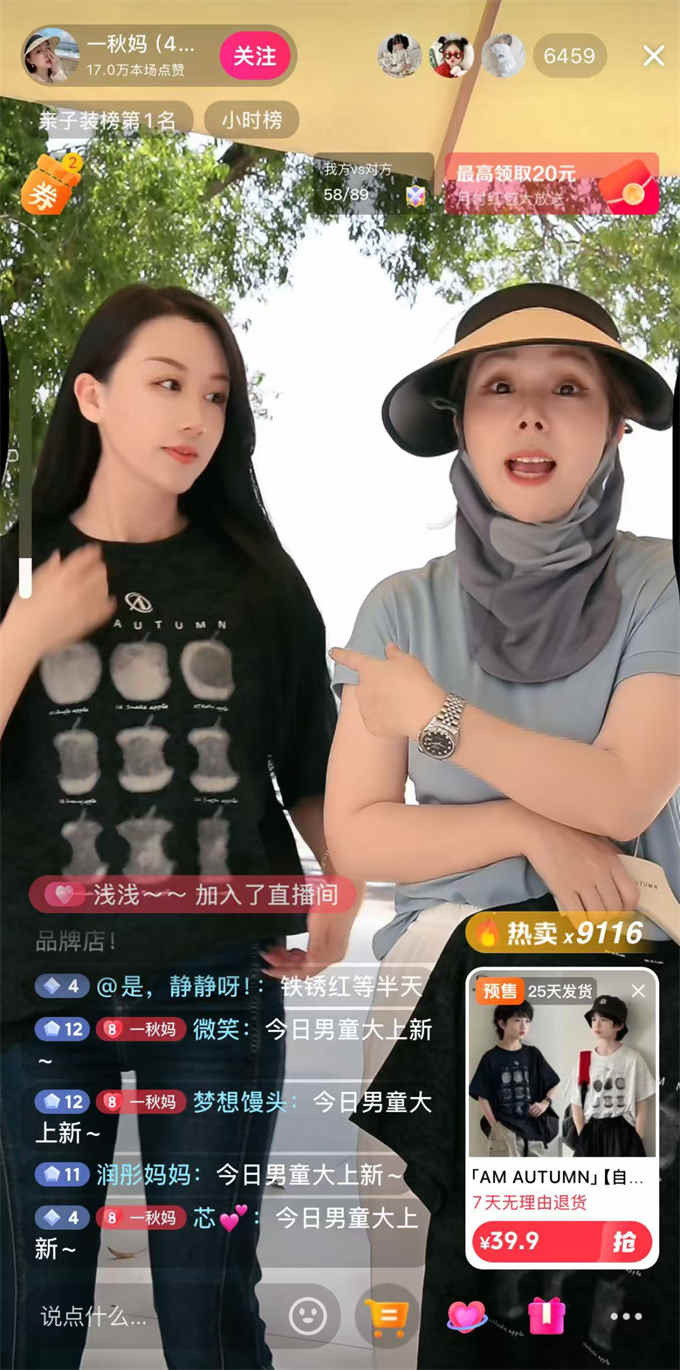Image resolution: width=680 pixels, height=1370 pixels.
Task: Open 亲子装榜第1名 ranking chip
Action: pos(108,121)
